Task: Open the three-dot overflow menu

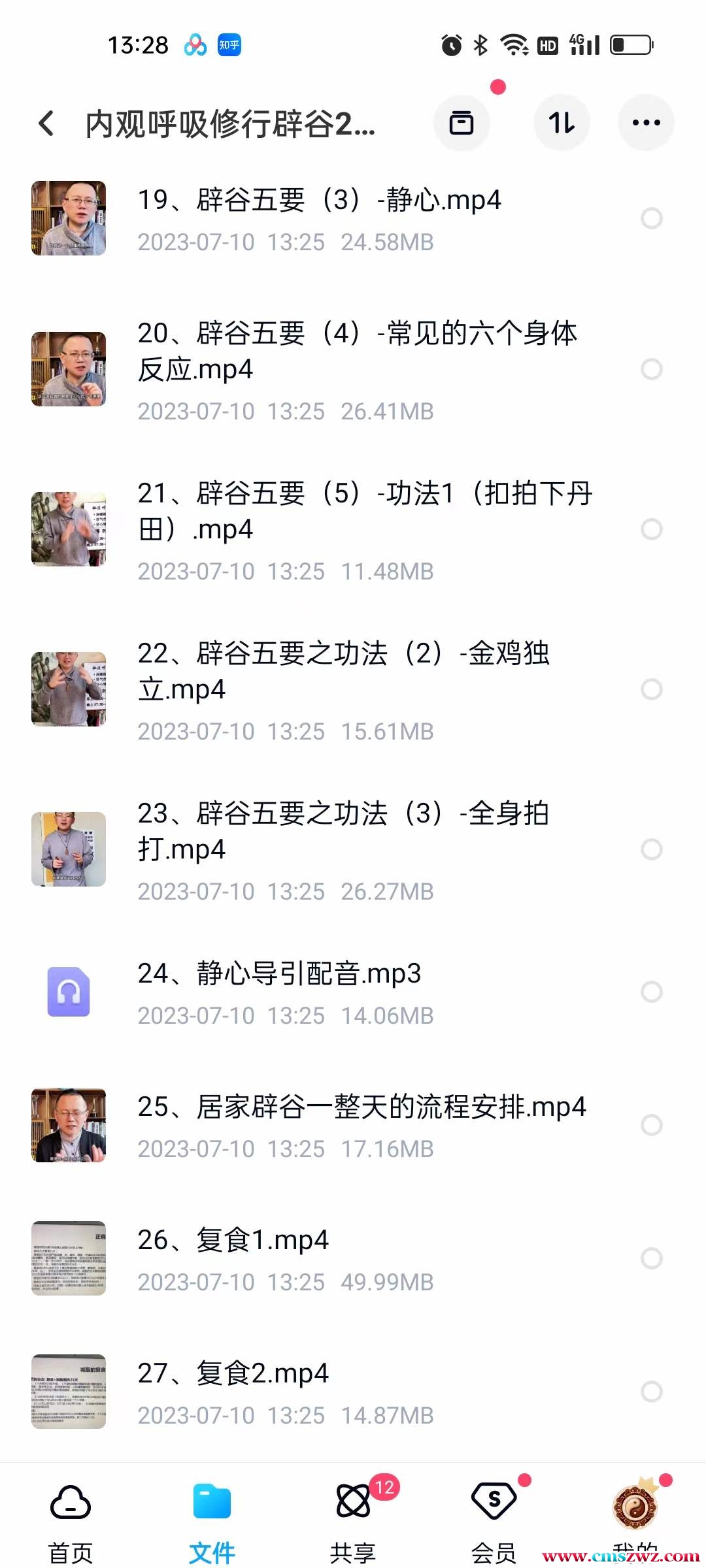Action: 646,123
